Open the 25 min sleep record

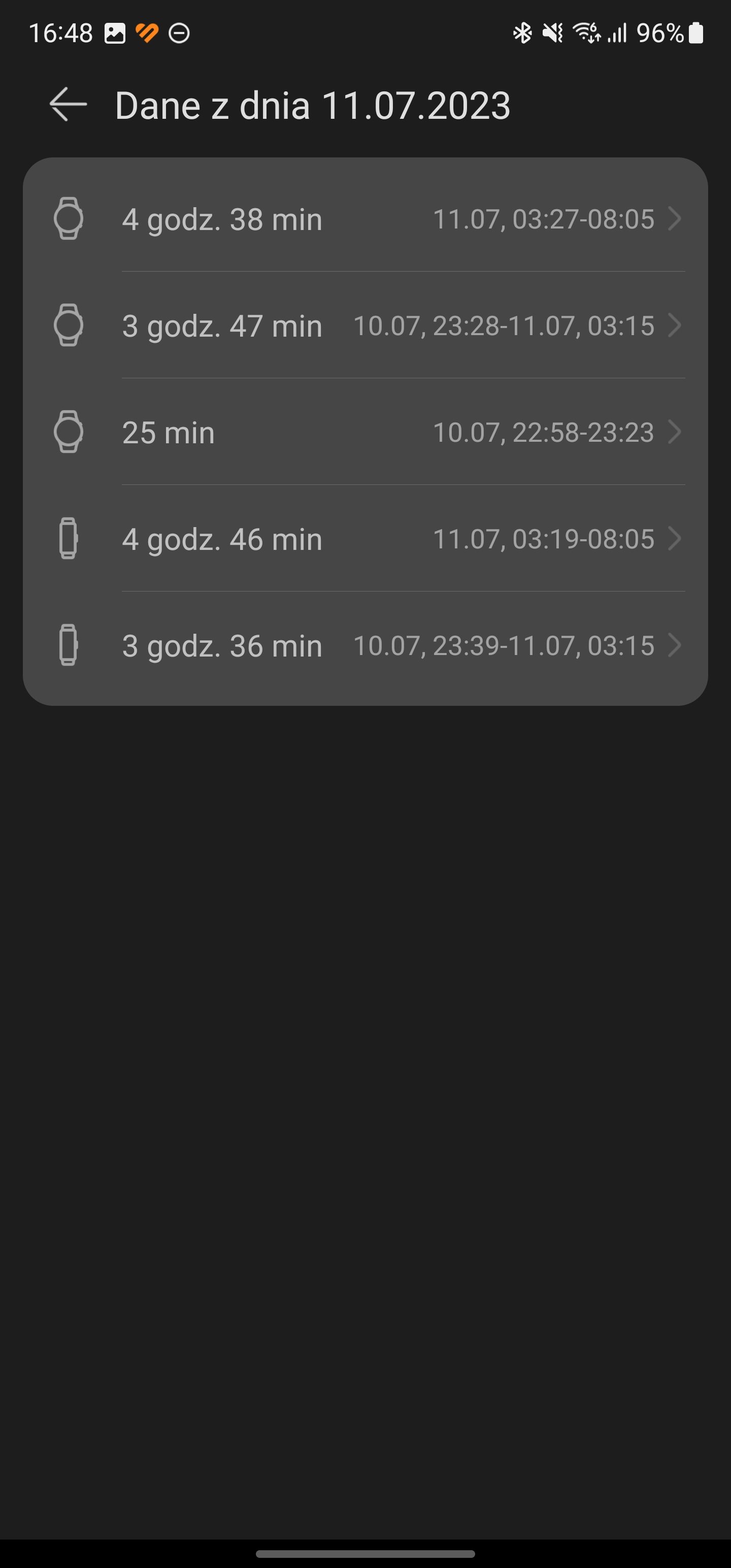click(x=365, y=432)
